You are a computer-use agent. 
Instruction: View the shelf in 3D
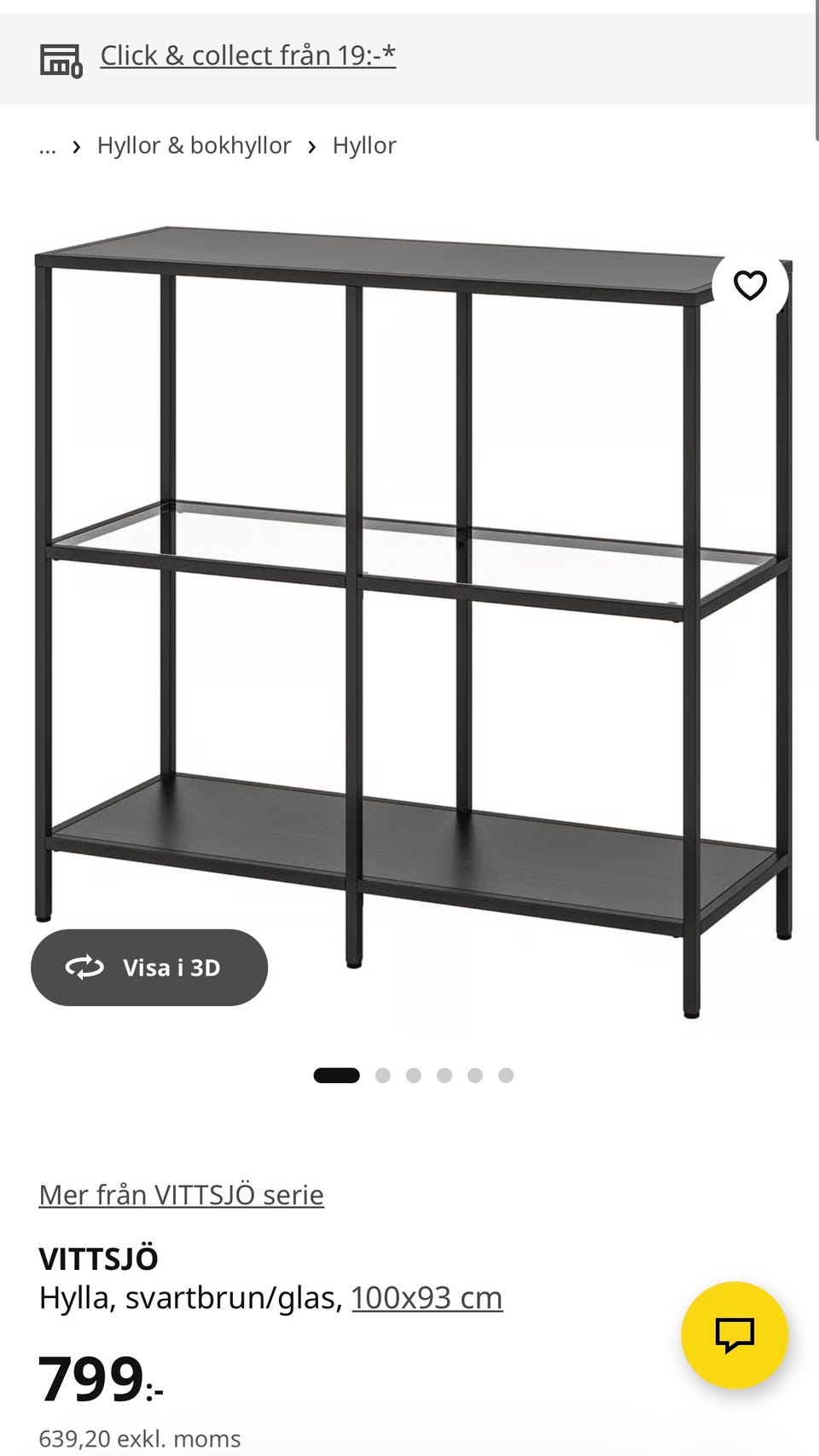click(x=149, y=967)
